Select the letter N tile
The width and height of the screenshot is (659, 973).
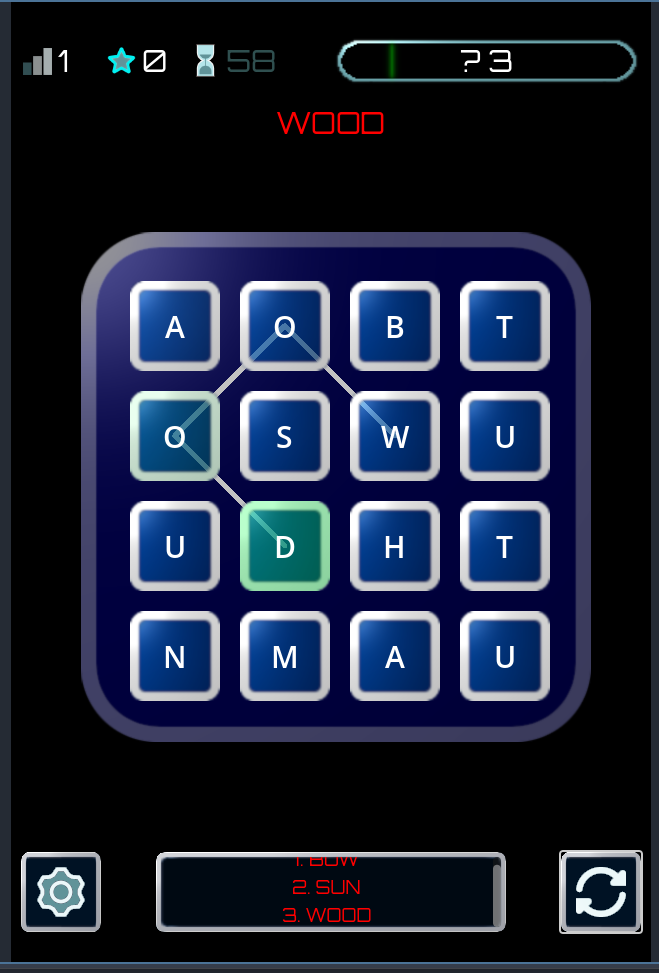point(175,657)
